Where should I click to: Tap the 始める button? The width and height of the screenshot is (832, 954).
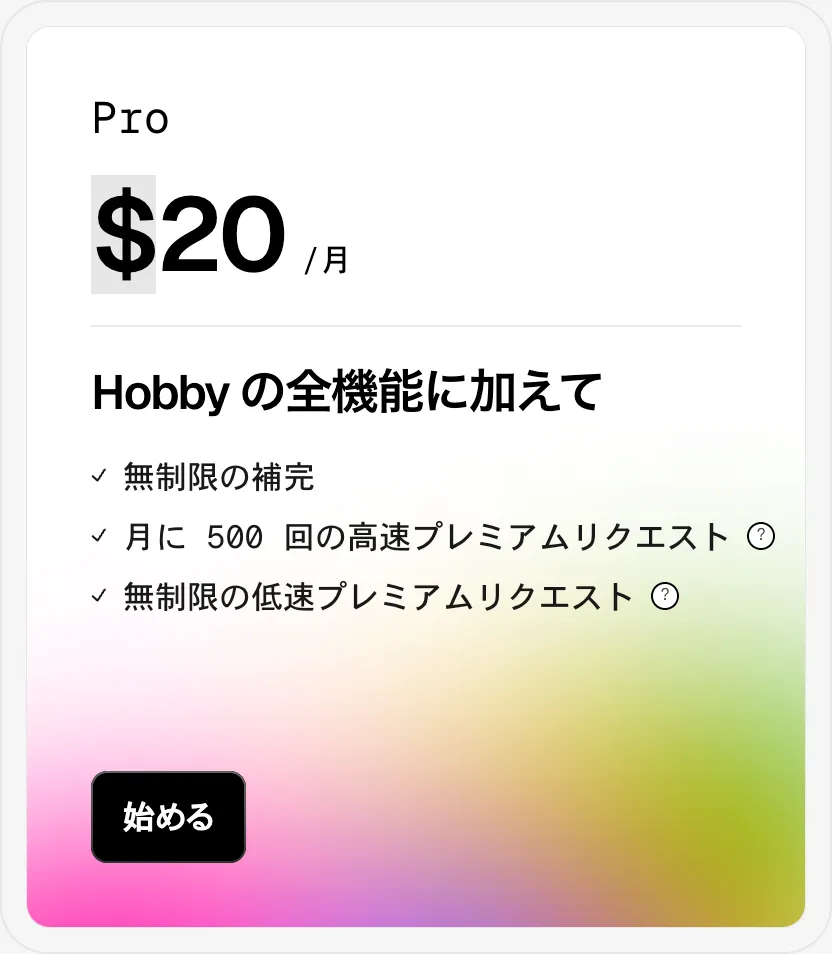point(168,816)
